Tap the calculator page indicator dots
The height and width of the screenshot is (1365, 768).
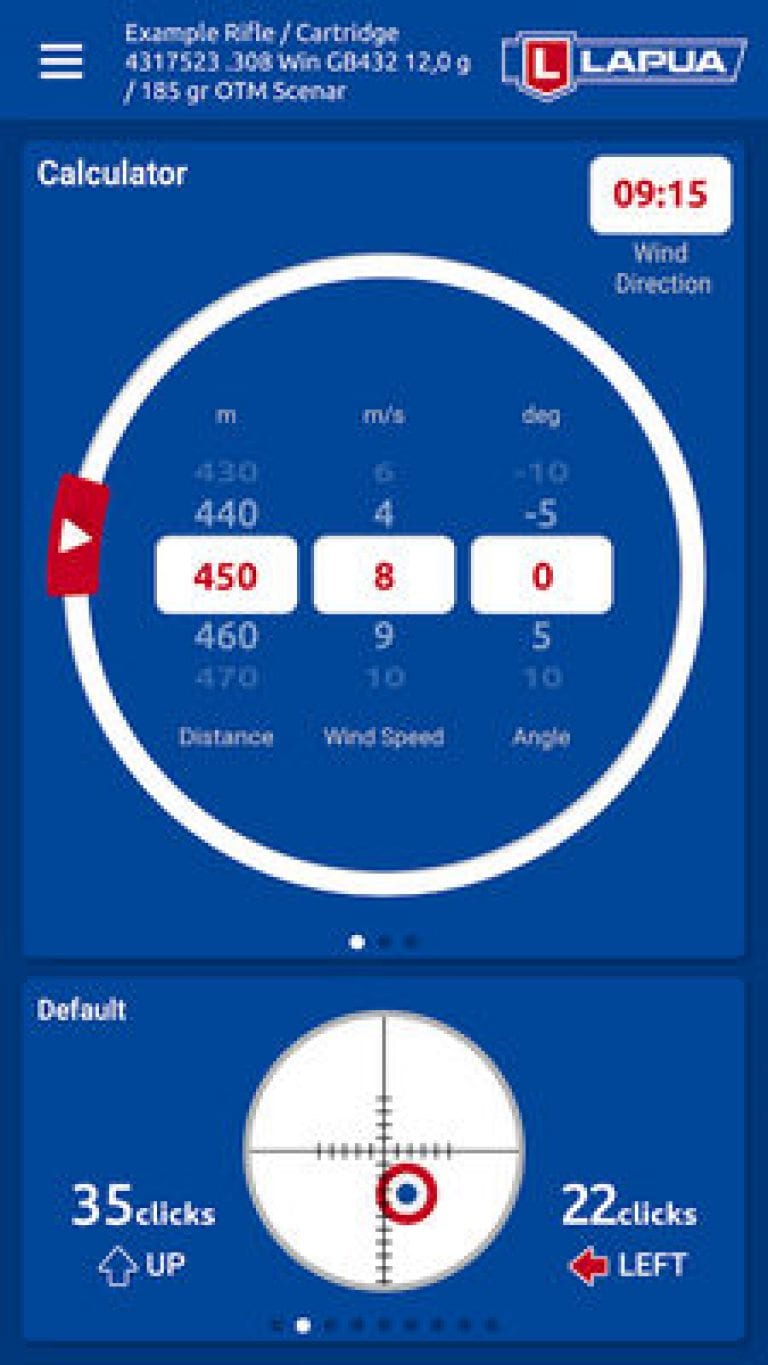click(x=384, y=941)
